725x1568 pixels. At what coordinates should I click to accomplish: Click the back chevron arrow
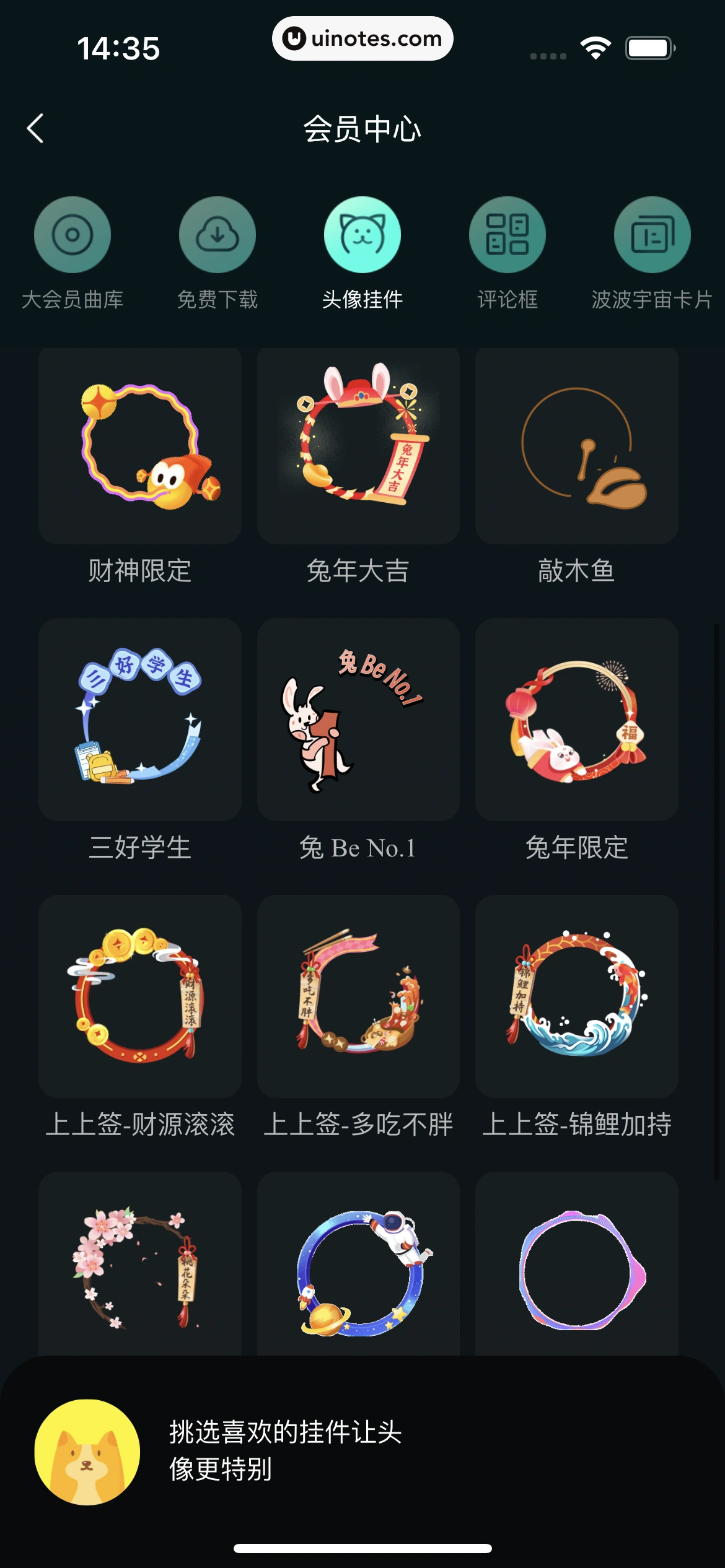35,129
